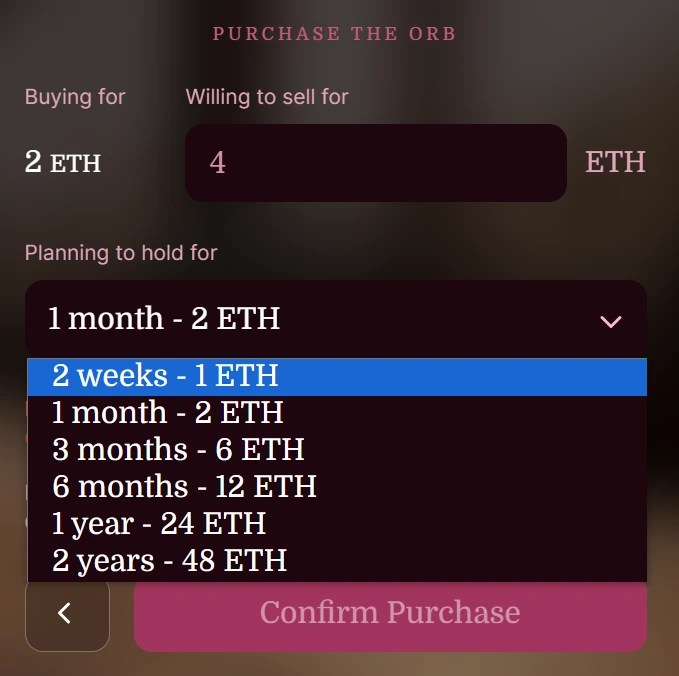Select 6 months - 12 ETH option
The image size is (679, 676).
336,487
